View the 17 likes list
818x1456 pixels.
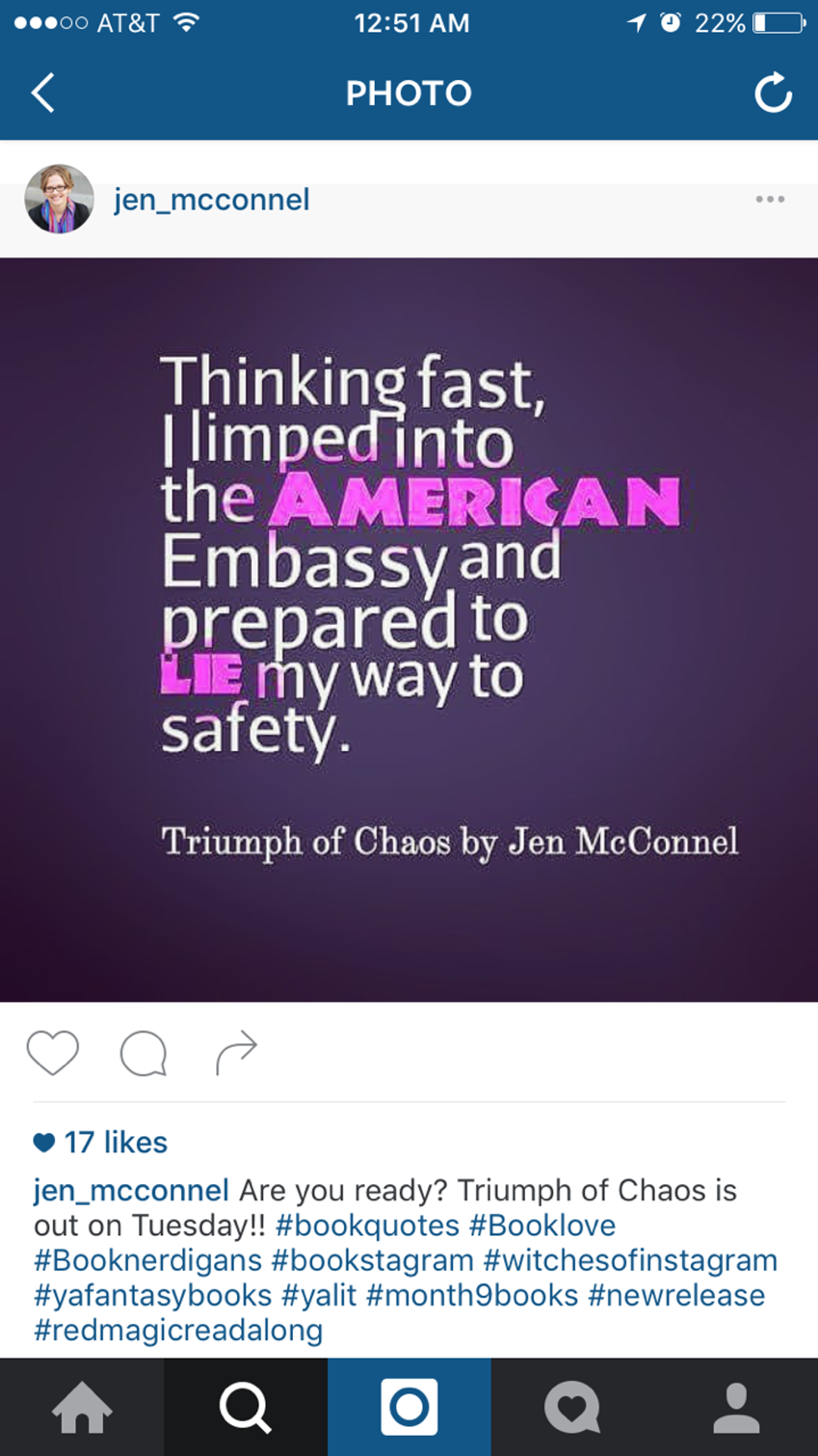(x=115, y=1142)
